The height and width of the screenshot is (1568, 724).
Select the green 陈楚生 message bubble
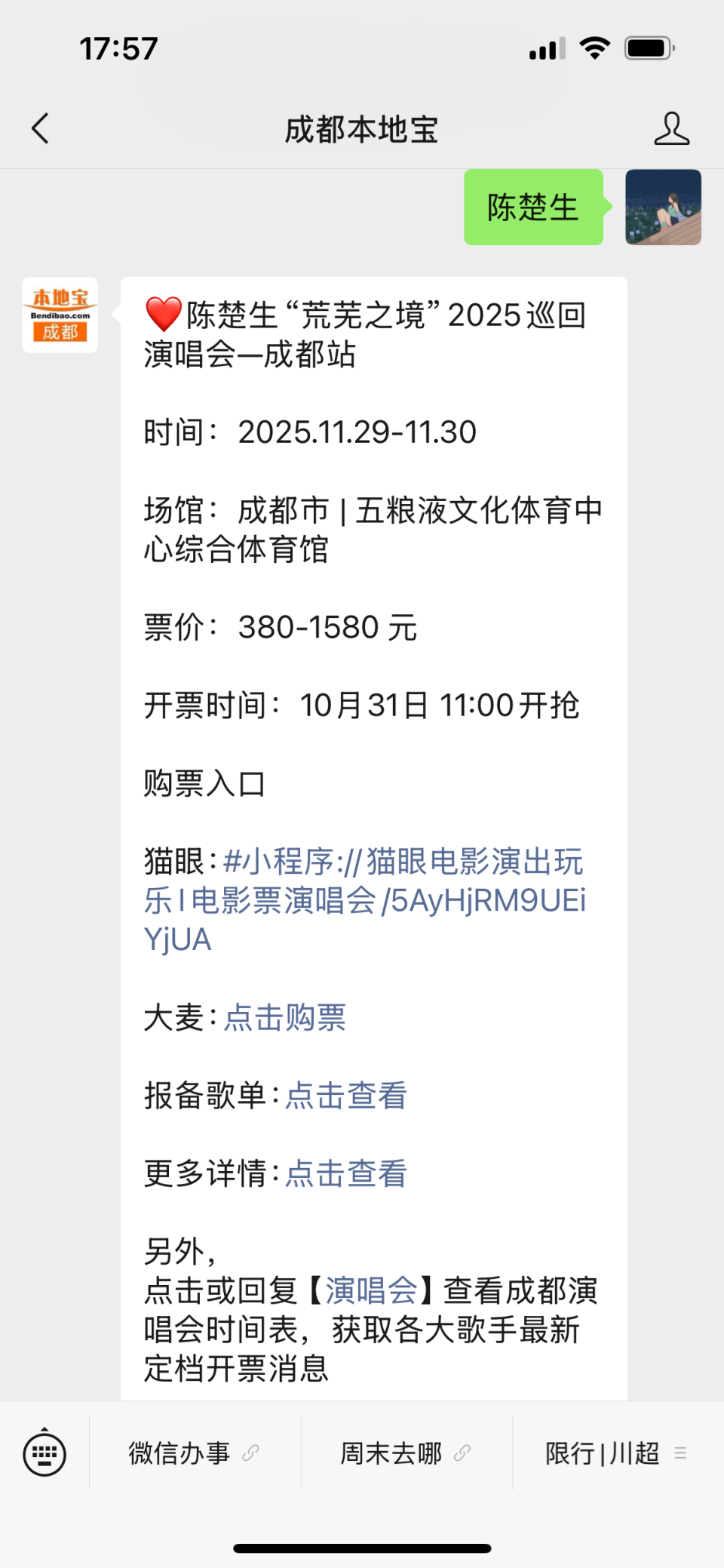[x=533, y=209]
